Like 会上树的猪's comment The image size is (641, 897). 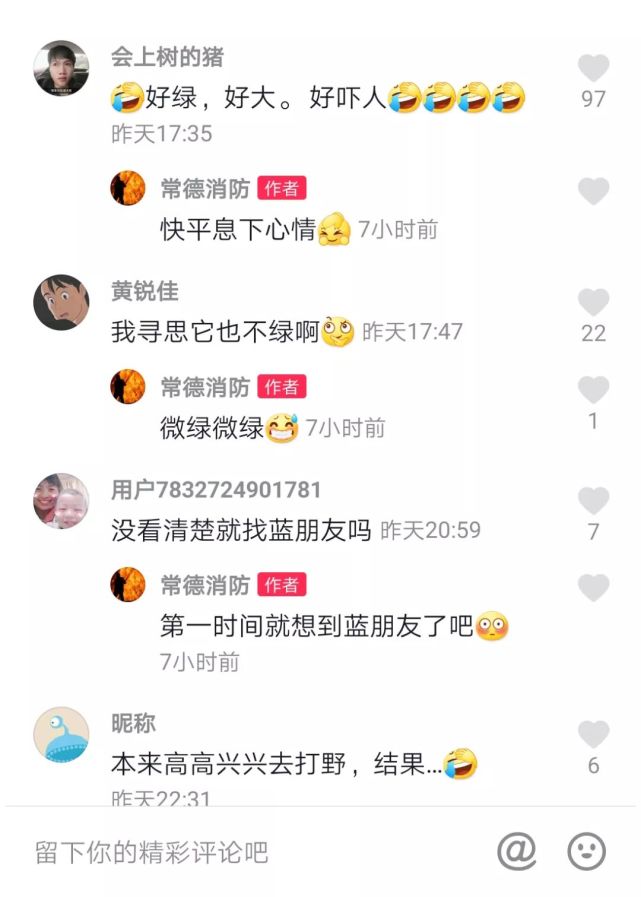click(593, 68)
